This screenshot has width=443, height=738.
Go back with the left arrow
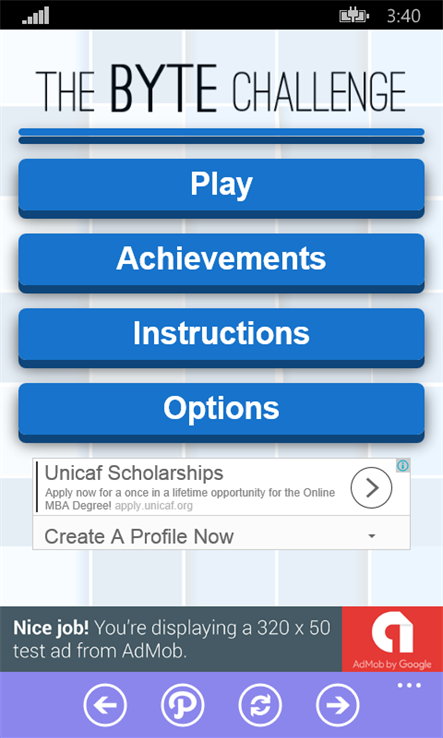click(105, 705)
